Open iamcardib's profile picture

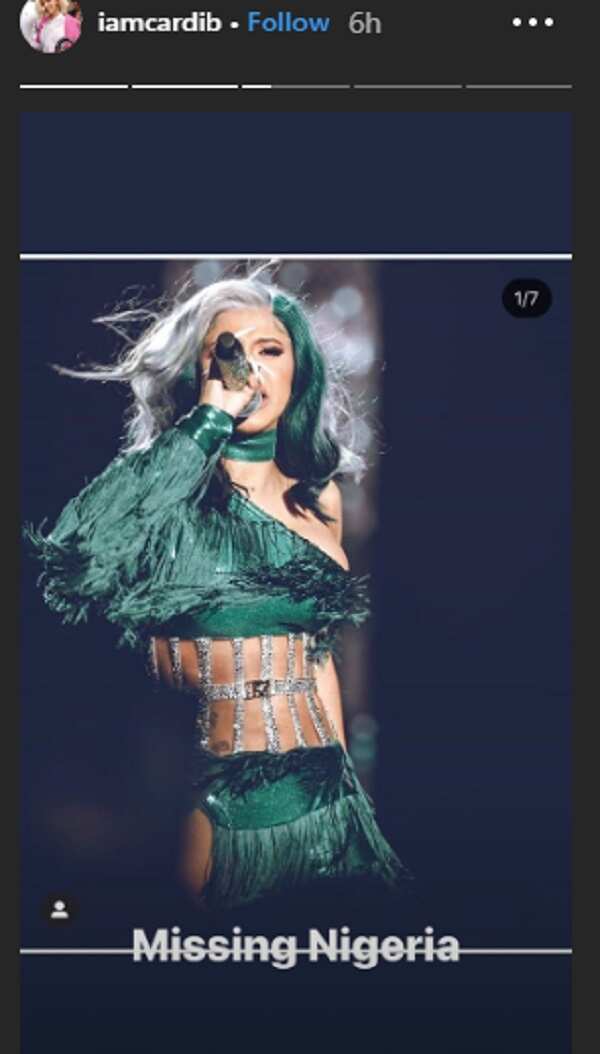51,24
